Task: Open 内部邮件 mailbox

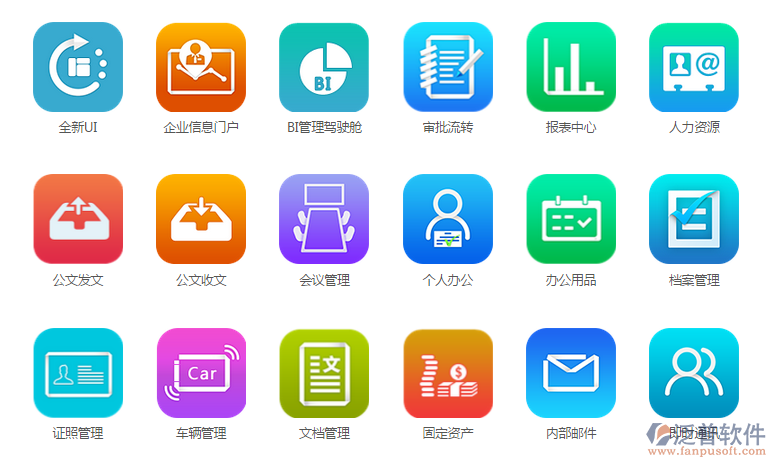Action: (571, 372)
